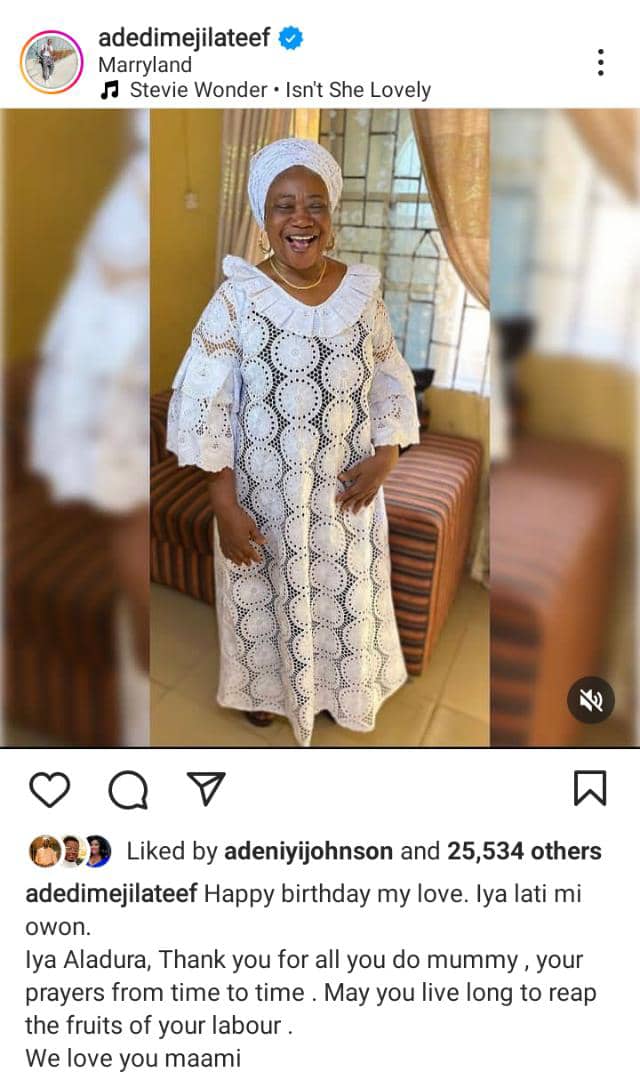Open the Marryland location
The height and width of the screenshot is (1080, 640).
[x=144, y=65]
